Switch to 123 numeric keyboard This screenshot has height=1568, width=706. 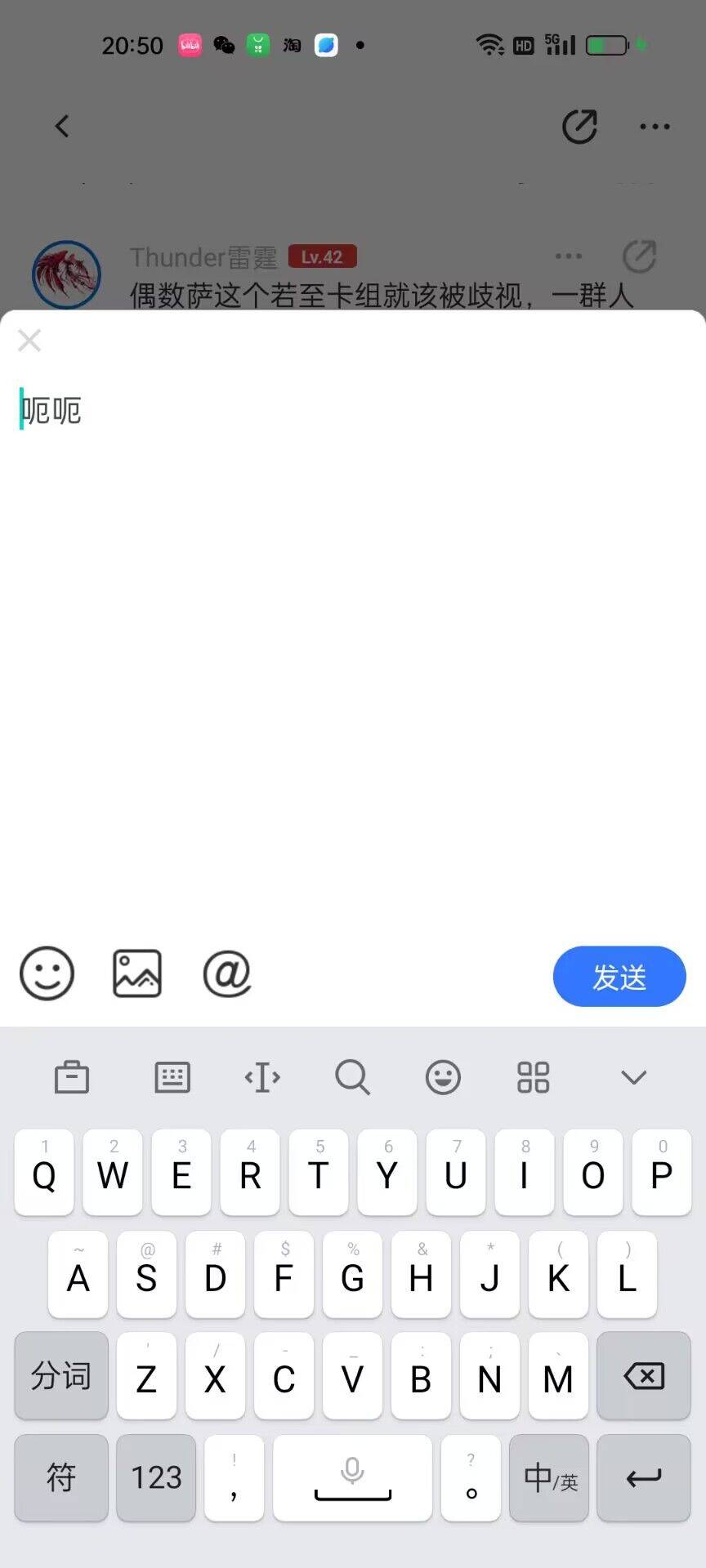(156, 1478)
